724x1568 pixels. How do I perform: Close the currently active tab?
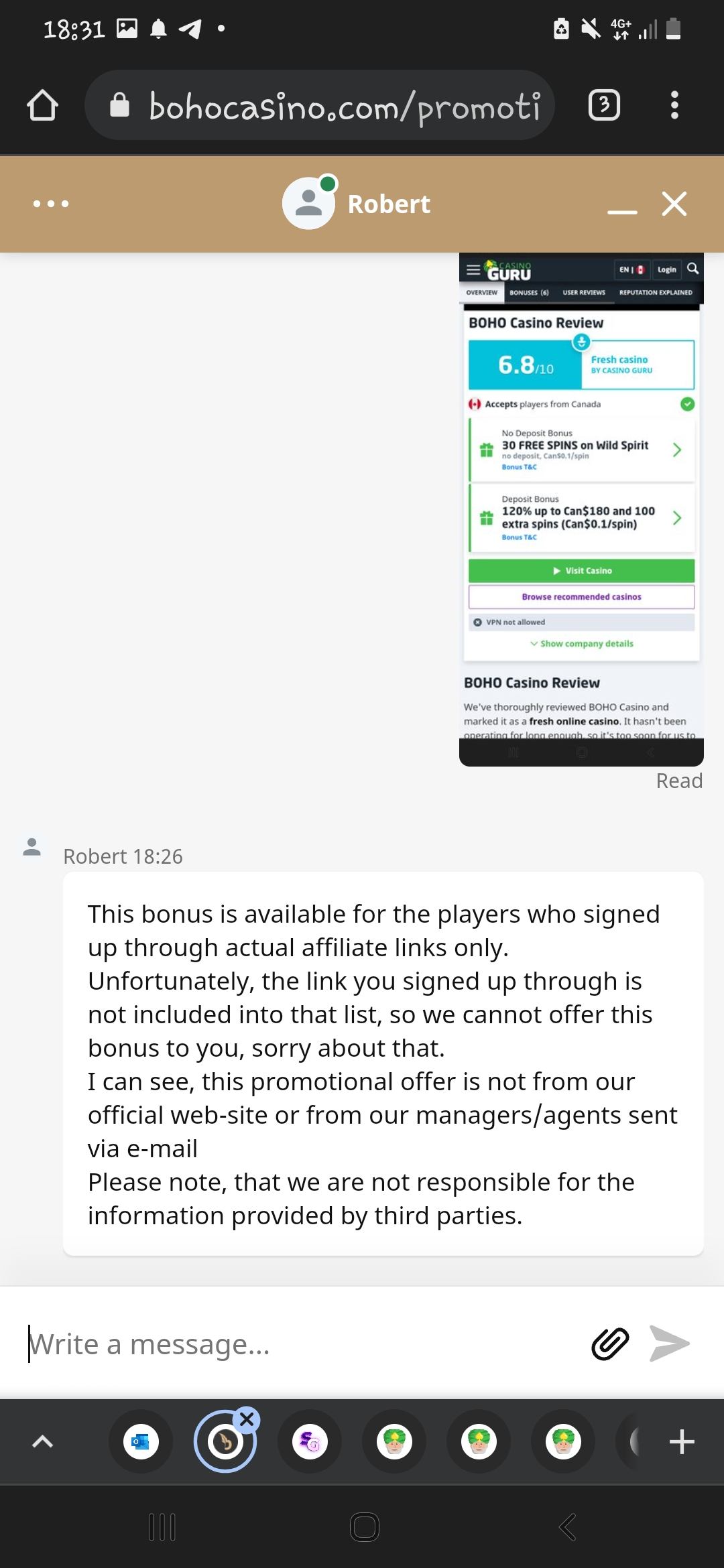(x=247, y=1419)
